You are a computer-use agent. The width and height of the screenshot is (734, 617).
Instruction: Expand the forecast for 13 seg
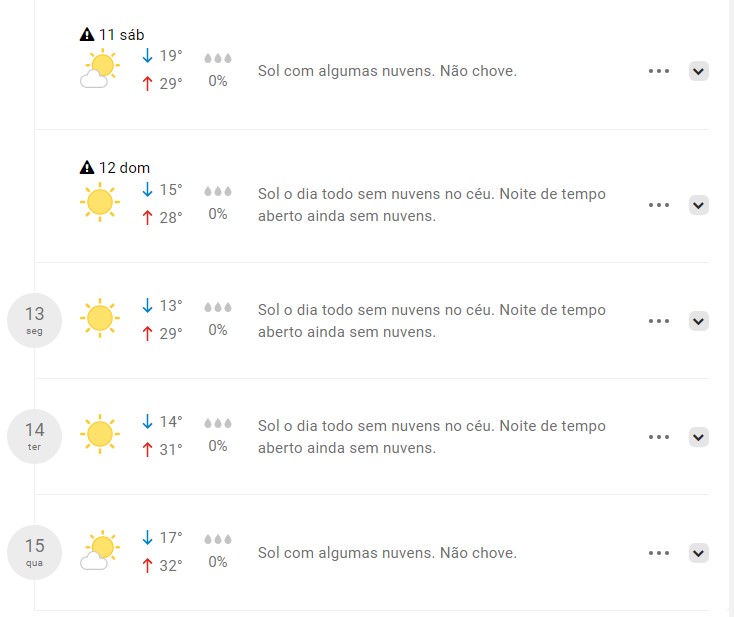click(699, 321)
